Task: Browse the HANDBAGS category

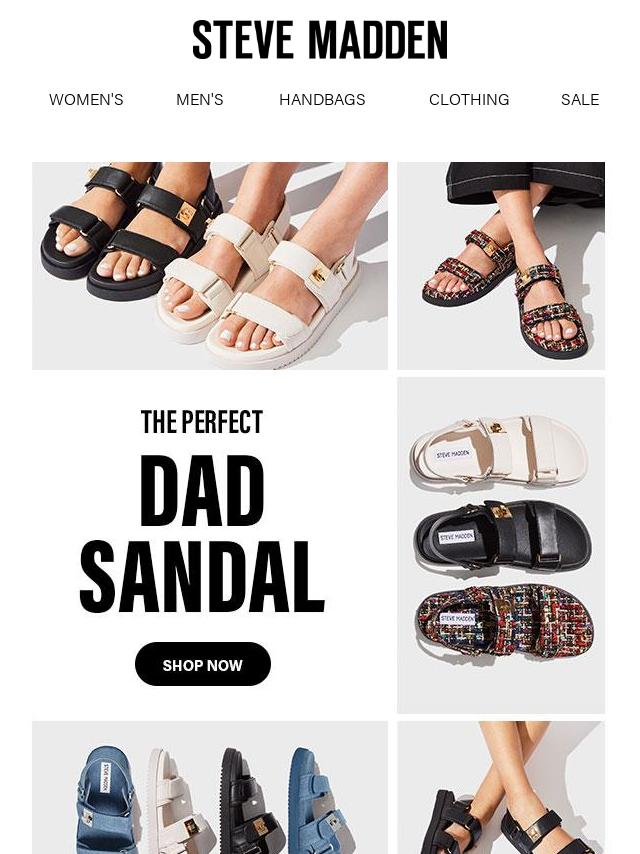Action: pyautogui.click(x=322, y=100)
